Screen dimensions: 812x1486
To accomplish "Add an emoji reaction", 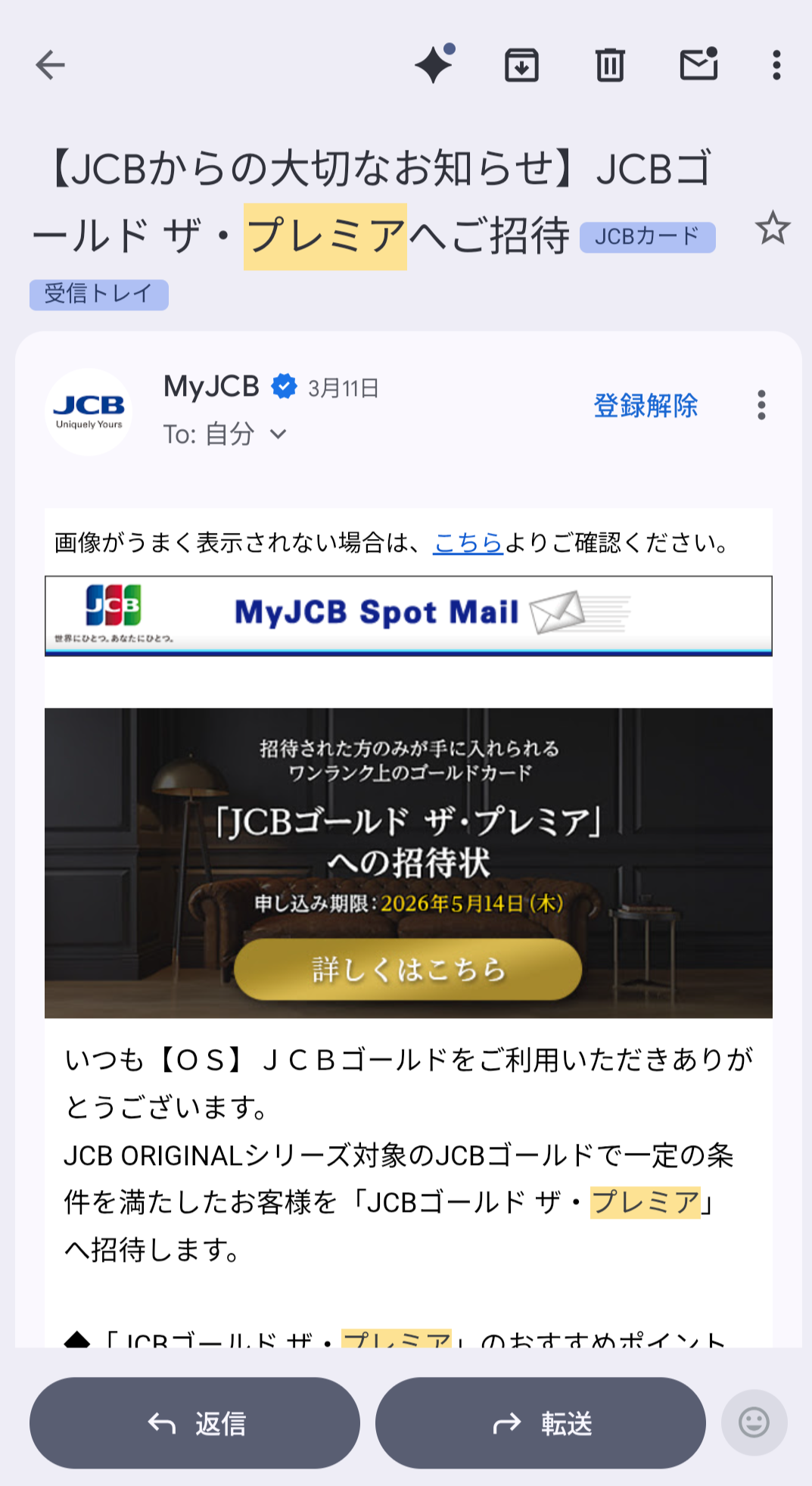I will pyautogui.click(x=754, y=1422).
